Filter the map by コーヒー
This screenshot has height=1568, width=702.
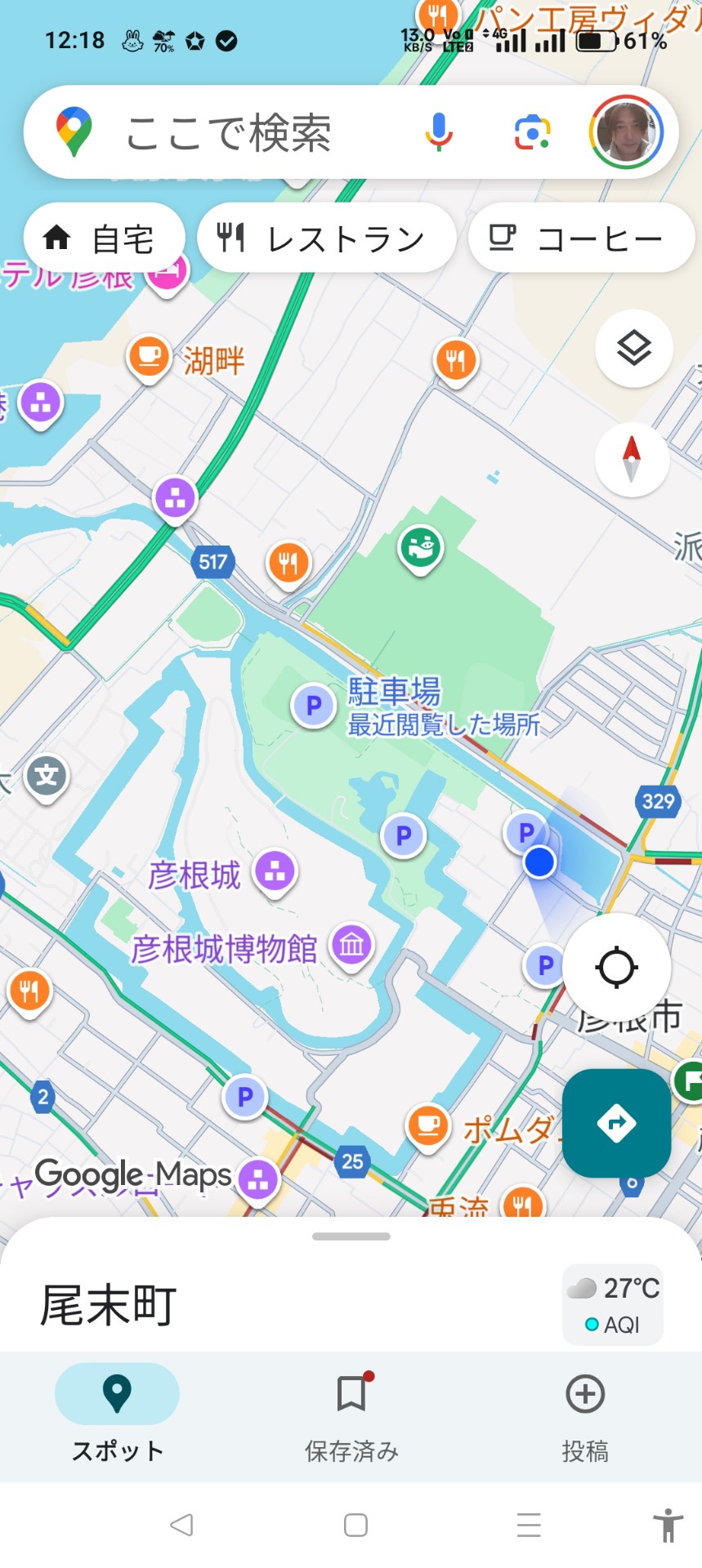581,238
